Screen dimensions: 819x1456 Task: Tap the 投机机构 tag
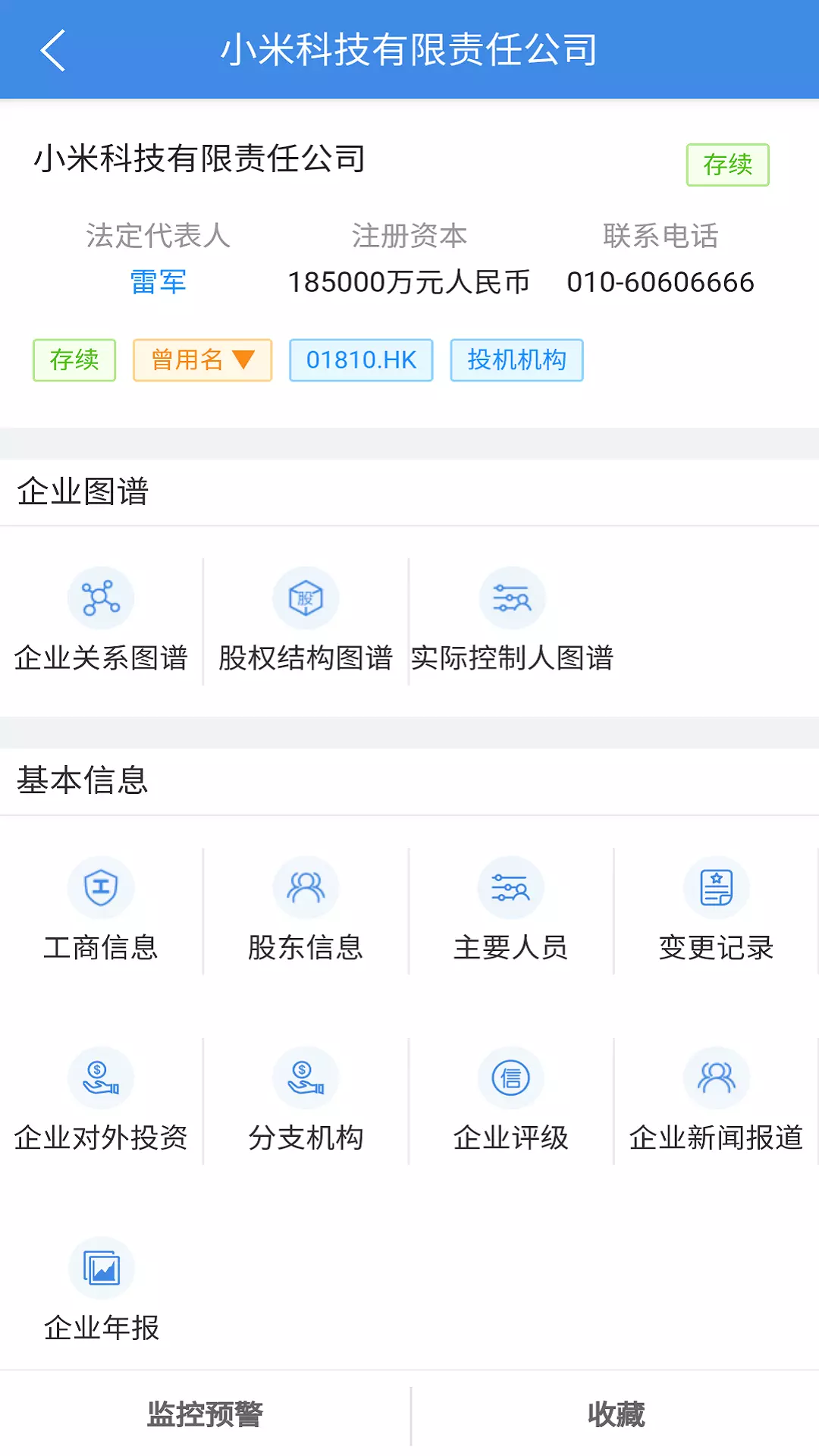point(516,360)
